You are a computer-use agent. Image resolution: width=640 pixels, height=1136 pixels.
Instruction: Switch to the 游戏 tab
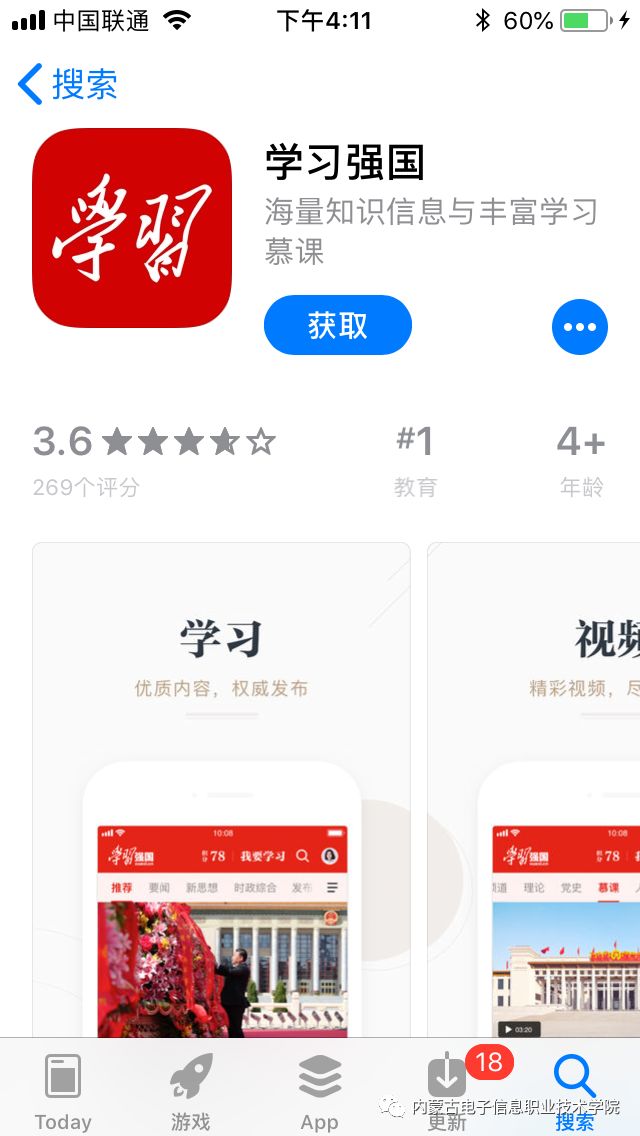pos(191,1091)
